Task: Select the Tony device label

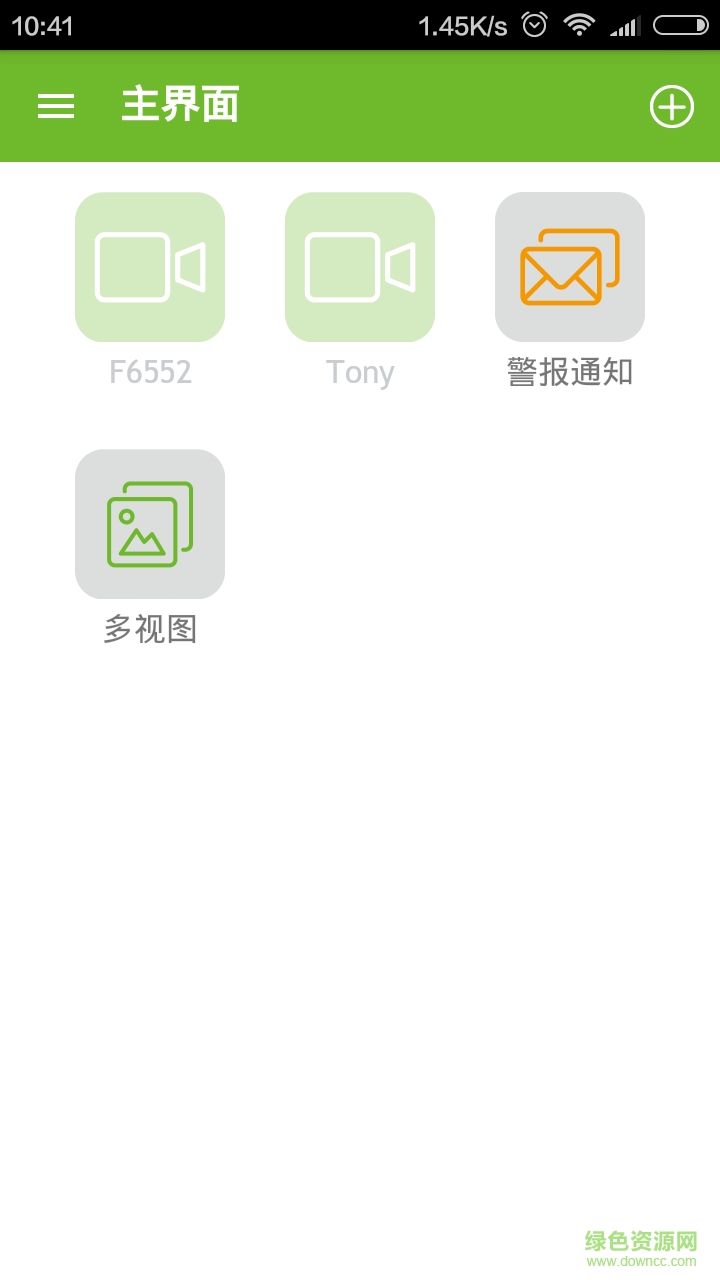Action: (x=360, y=372)
